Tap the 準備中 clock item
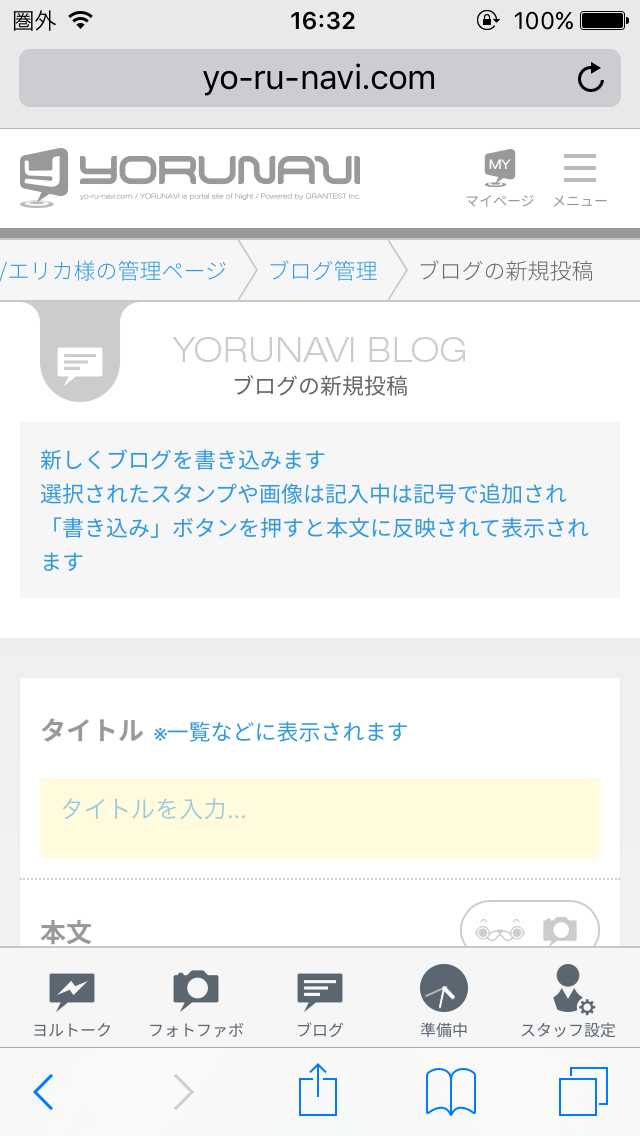This screenshot has height=1136, width=640. click(x=444, y=1003)
